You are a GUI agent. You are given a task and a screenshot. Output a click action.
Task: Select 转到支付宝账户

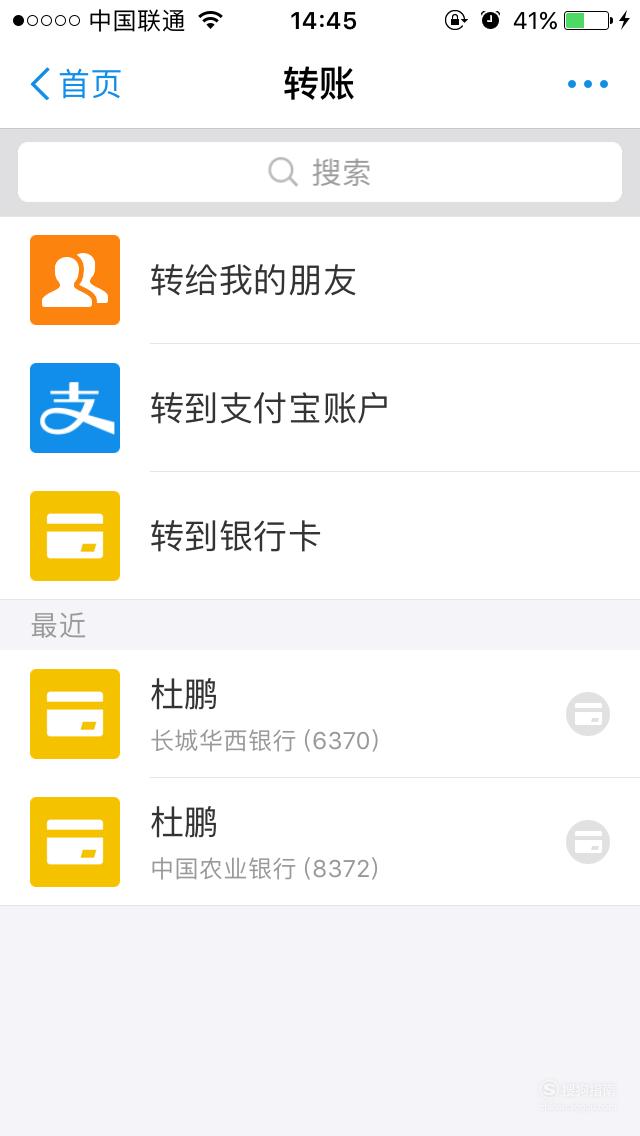point(320,408)
